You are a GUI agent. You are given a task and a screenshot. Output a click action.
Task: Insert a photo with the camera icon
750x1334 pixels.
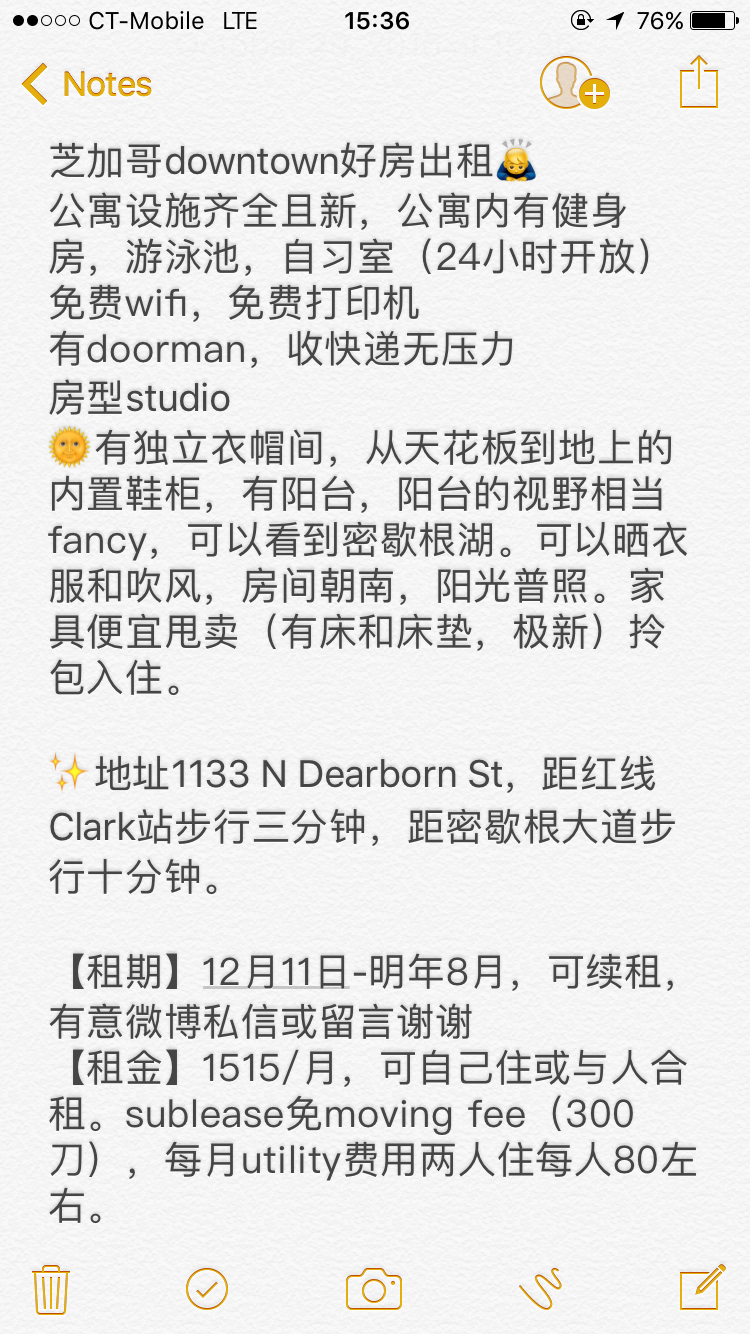(x=374, y=1288)
